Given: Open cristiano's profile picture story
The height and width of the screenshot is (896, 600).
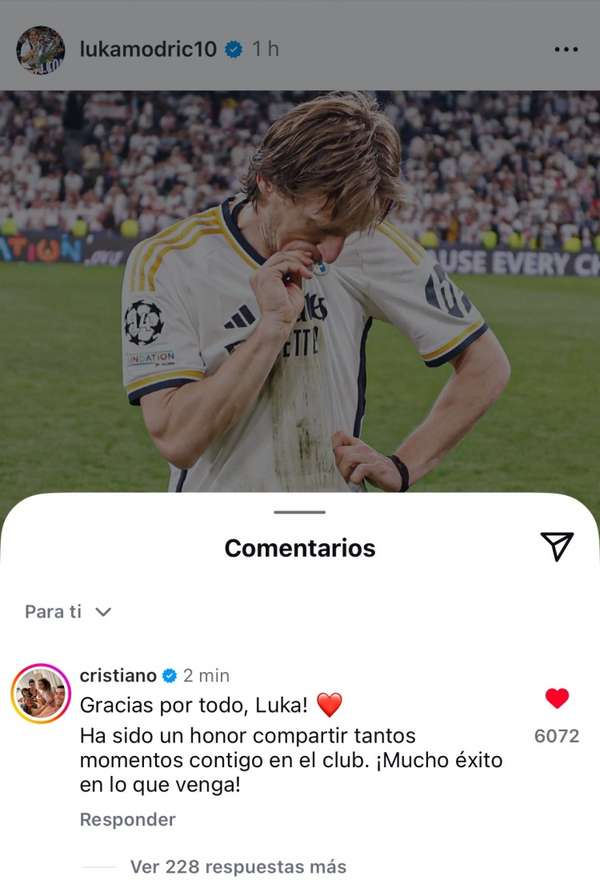Looking at the screenshot, I should click(x=40, y=693).
